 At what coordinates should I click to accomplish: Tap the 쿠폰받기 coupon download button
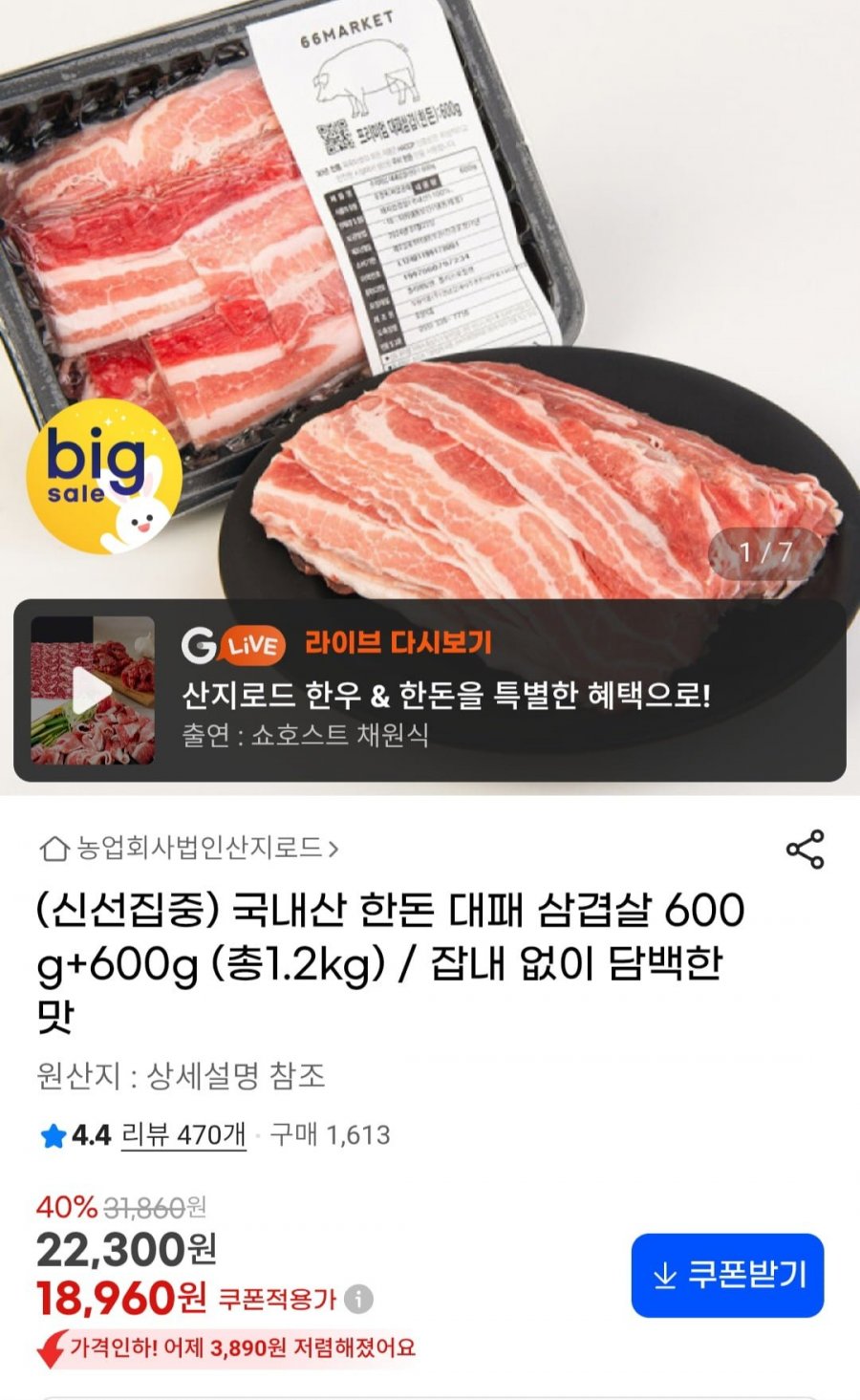727,1275
